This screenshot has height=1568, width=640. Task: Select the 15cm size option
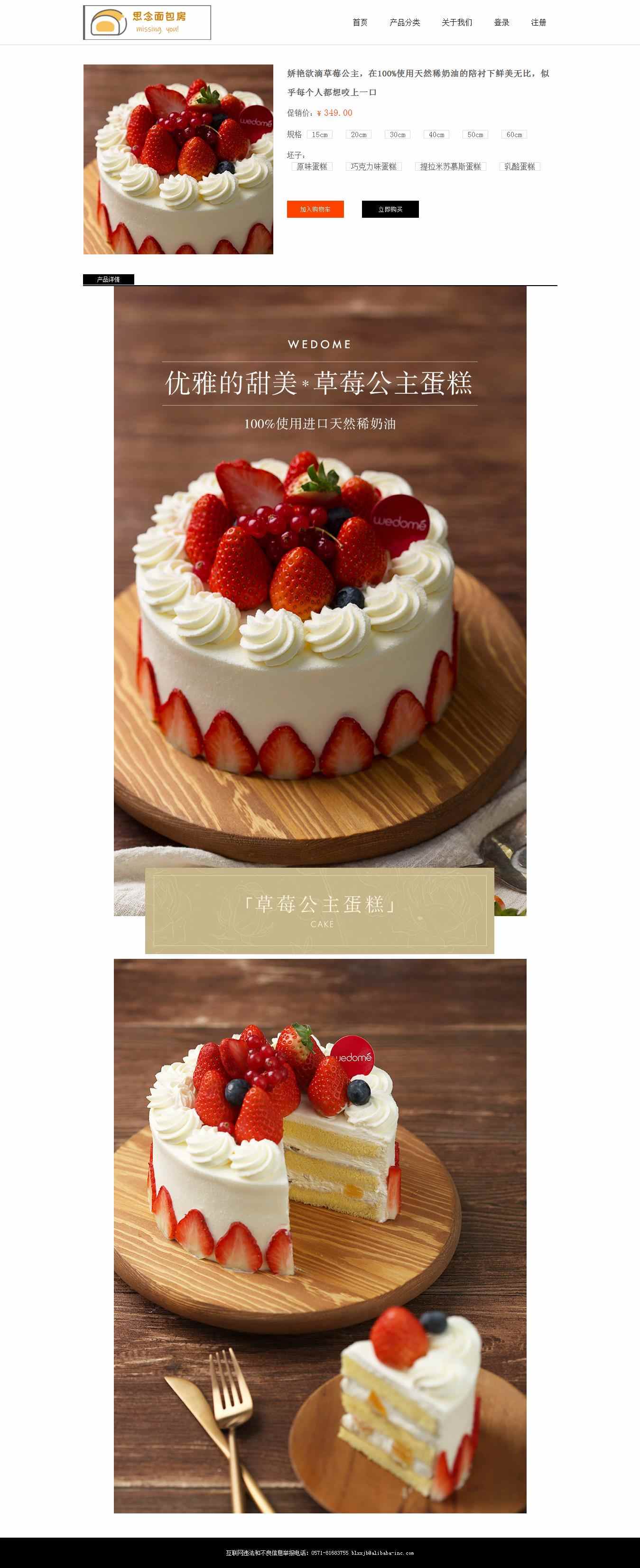[x=320, y=135]
